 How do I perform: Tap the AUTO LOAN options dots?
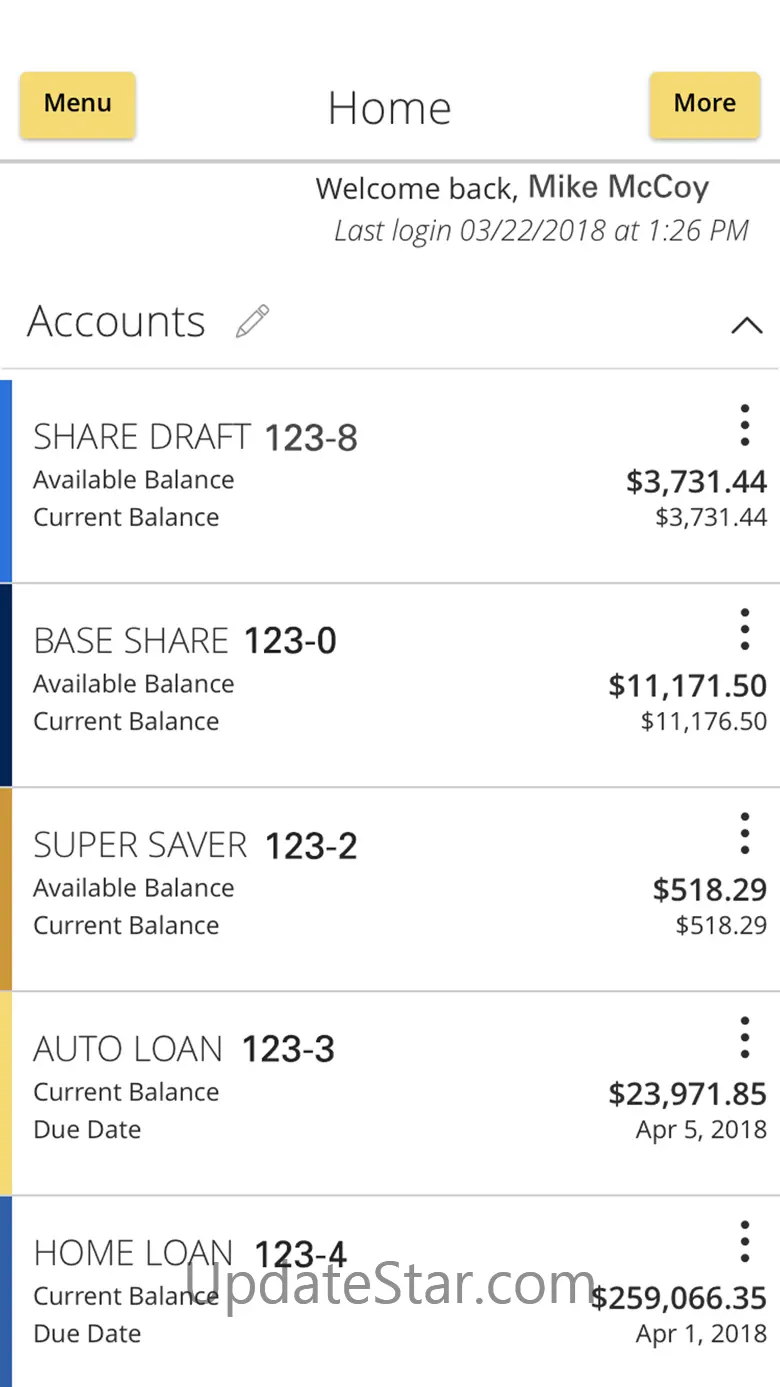point(744,1038)
